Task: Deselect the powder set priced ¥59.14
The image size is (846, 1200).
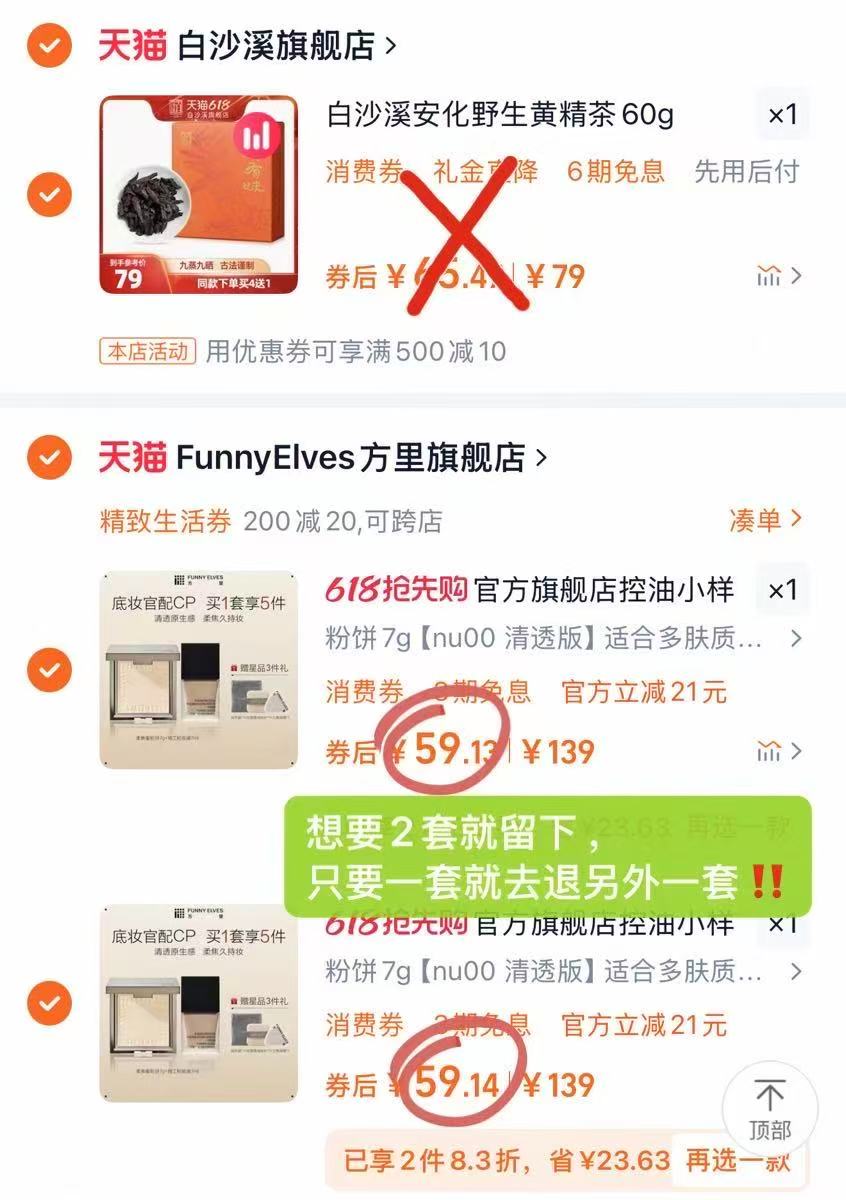Action: [x=49, y=1002]
